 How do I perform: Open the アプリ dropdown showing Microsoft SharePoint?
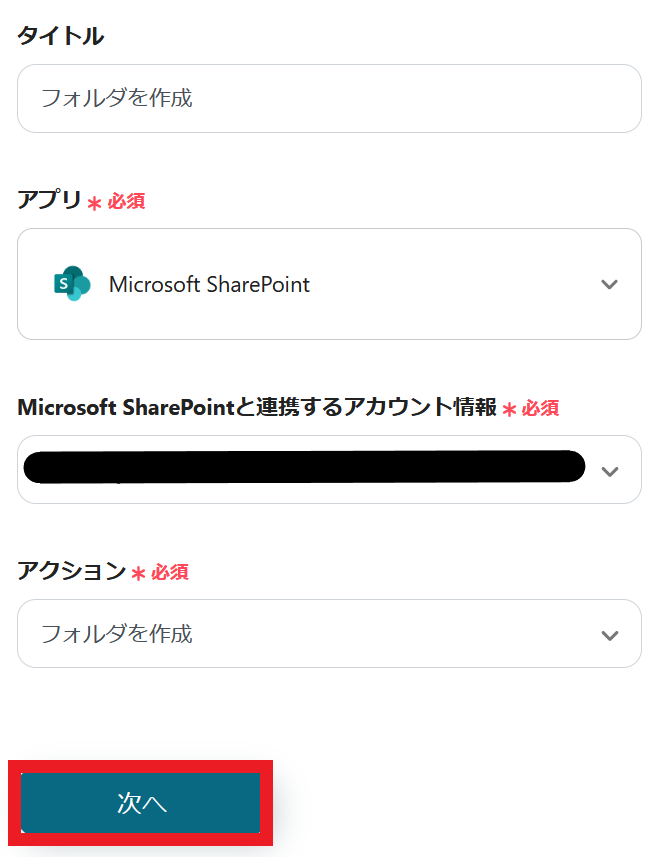(328, 284)
